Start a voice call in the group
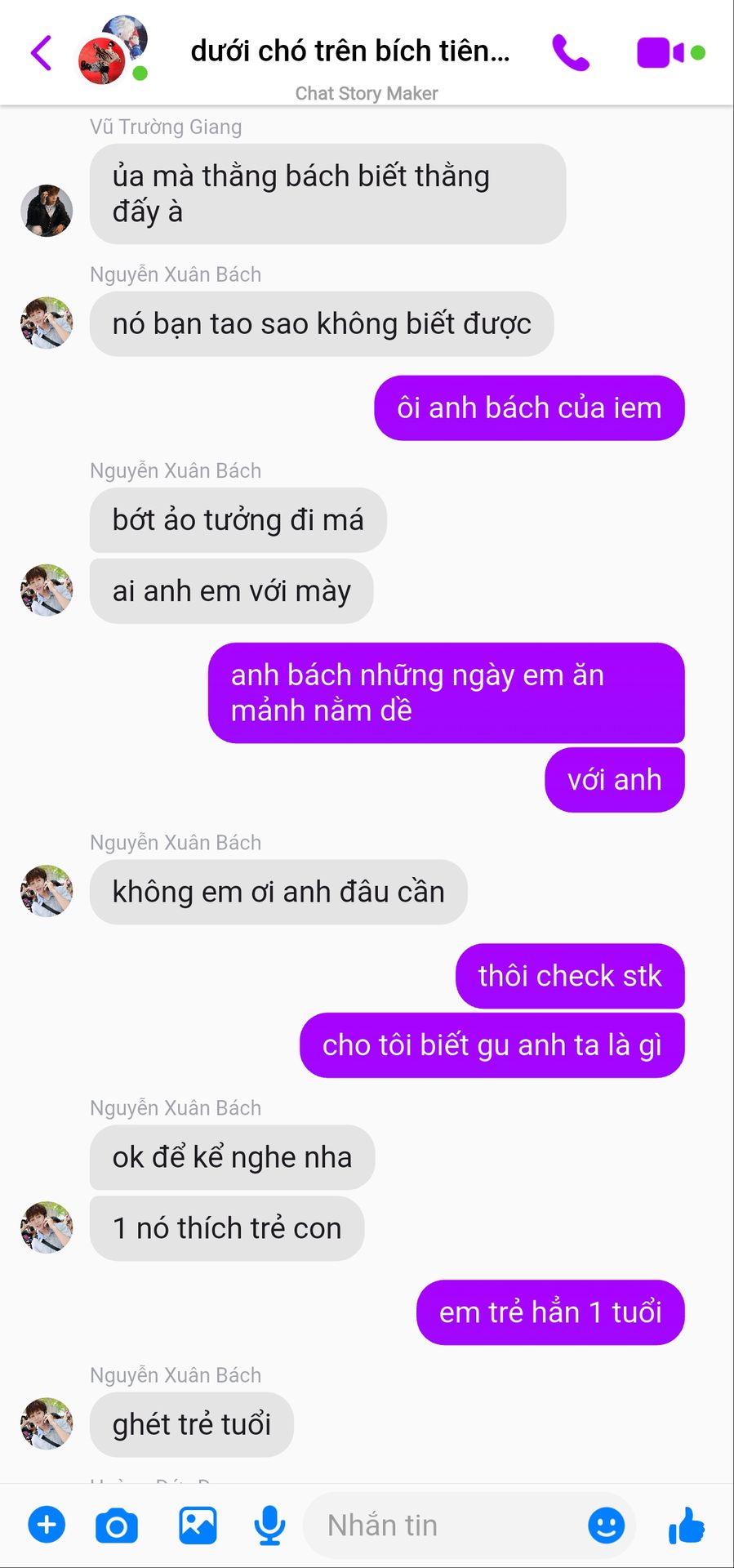 [x=570, y=53]
